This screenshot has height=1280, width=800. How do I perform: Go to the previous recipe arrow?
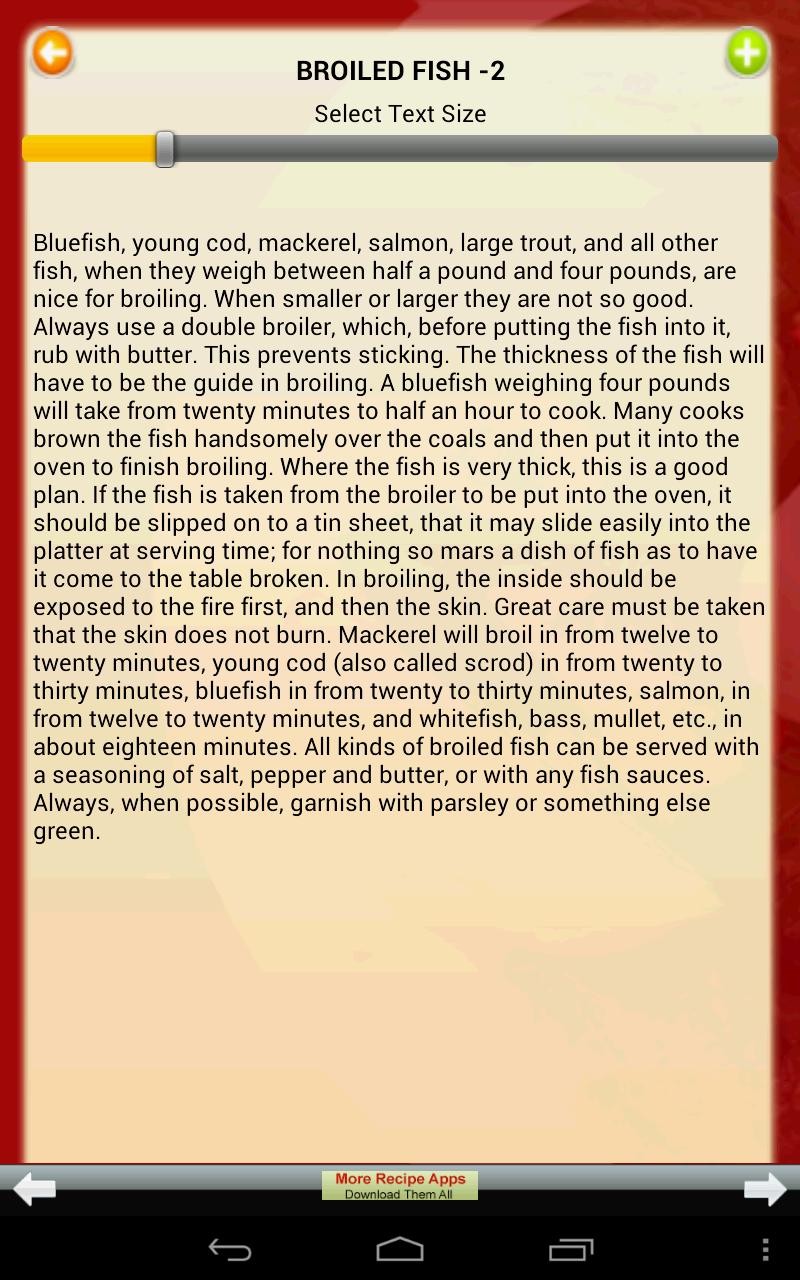[x=35, y=1189]
